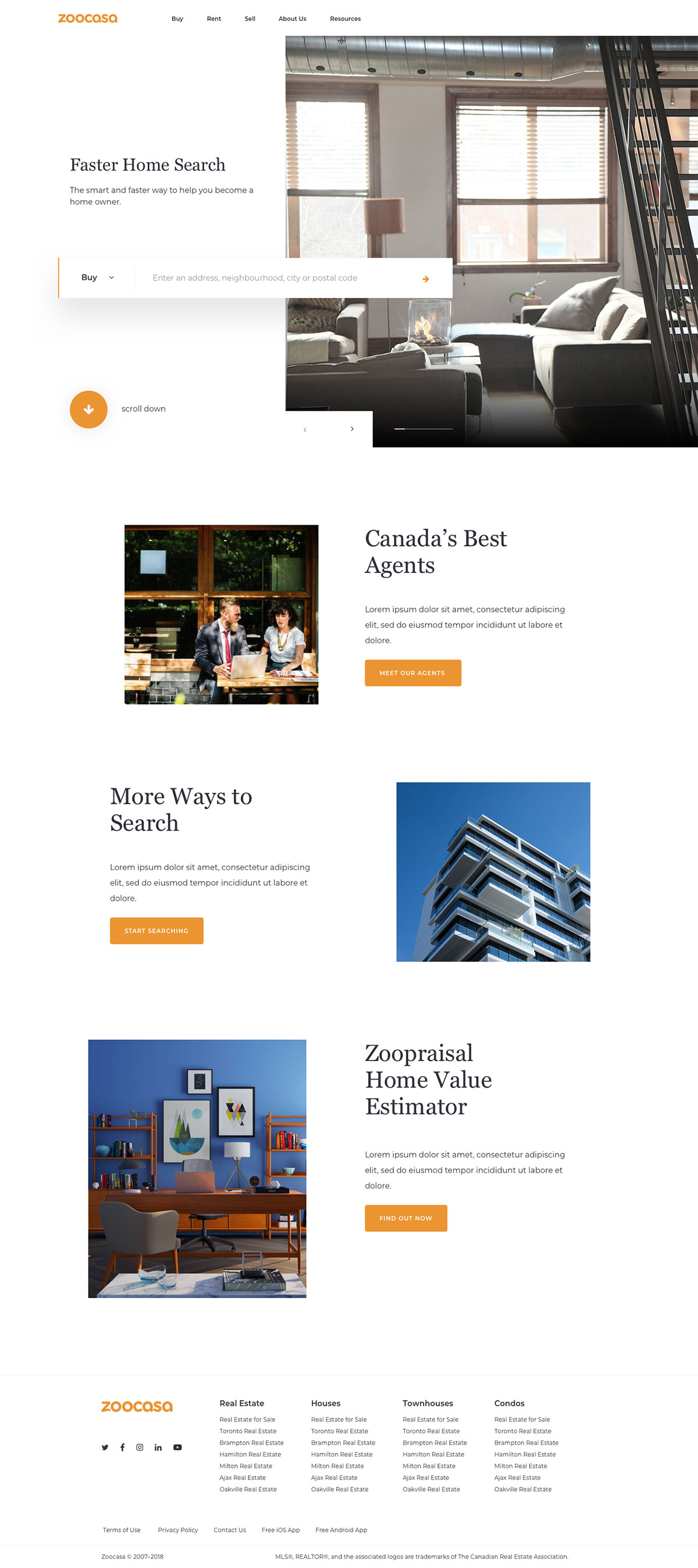Viewport: 698px width, 1568px height.
Task: Open the Sell navigation item
Action: pyautogui.click(x=250, y=19)
